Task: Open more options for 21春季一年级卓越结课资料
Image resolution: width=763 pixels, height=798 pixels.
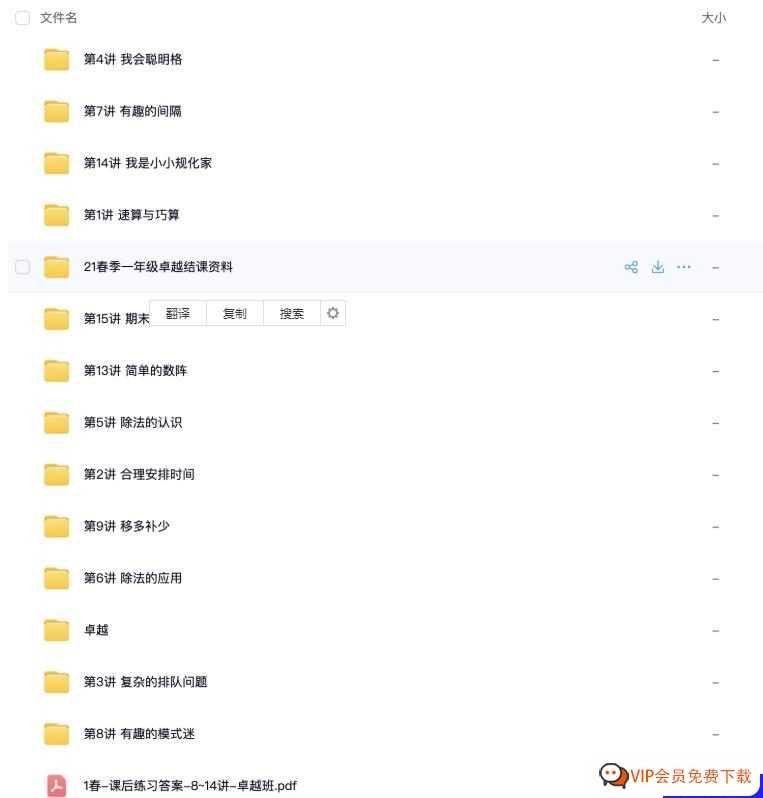Action: click(684, 267)
